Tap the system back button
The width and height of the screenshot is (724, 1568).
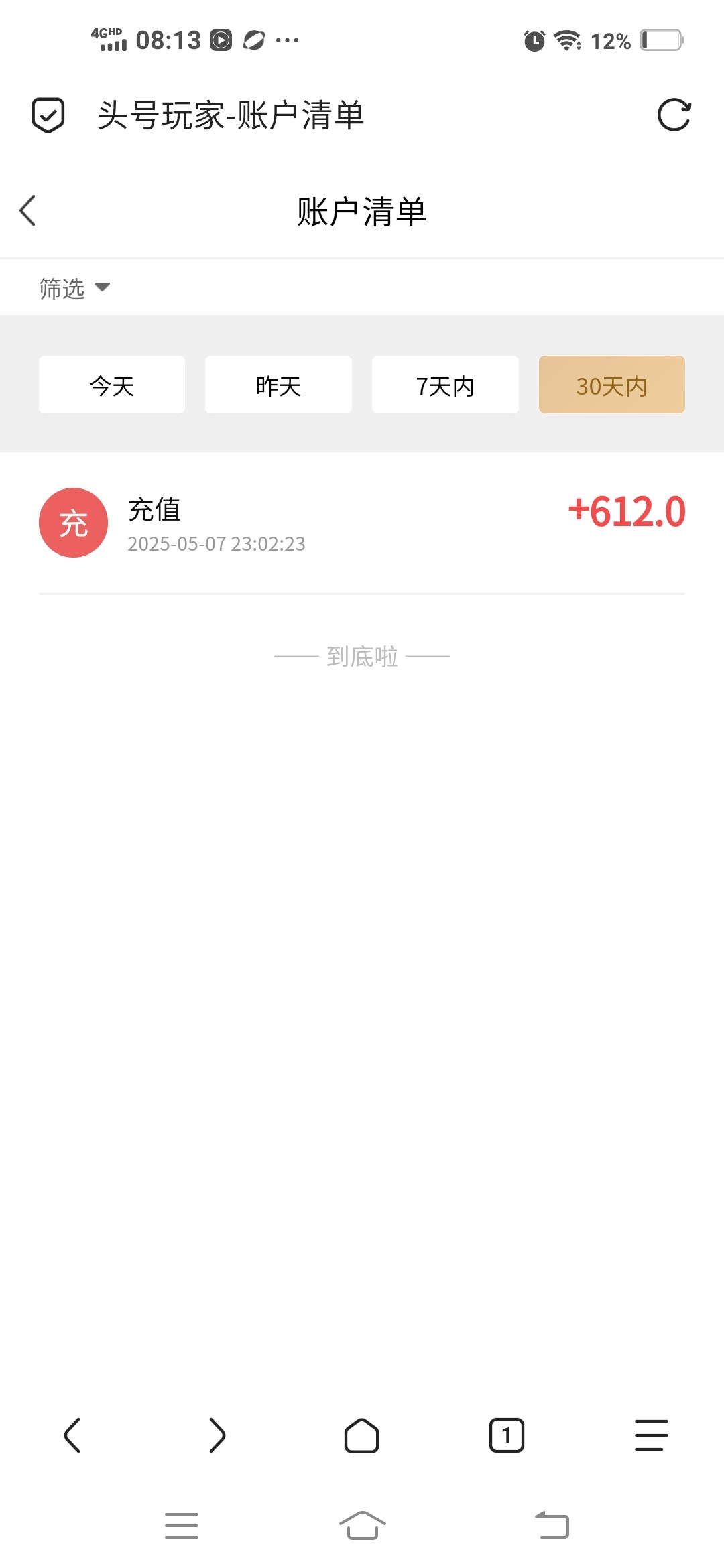click(x=552, y=1526)
